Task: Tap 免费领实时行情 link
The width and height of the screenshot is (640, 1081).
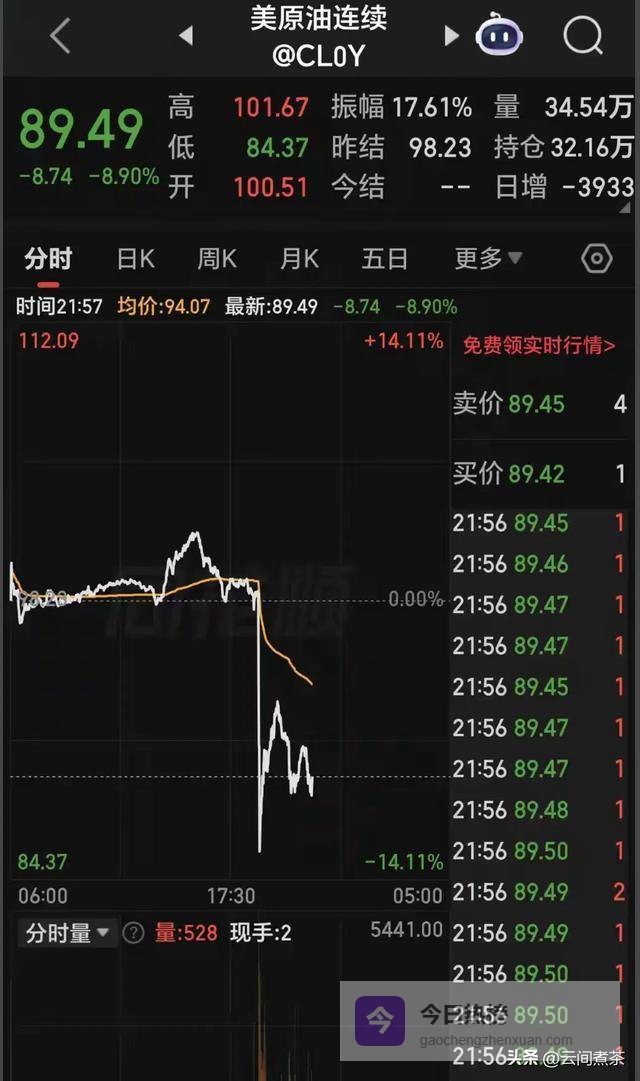Action: [538, 346]
